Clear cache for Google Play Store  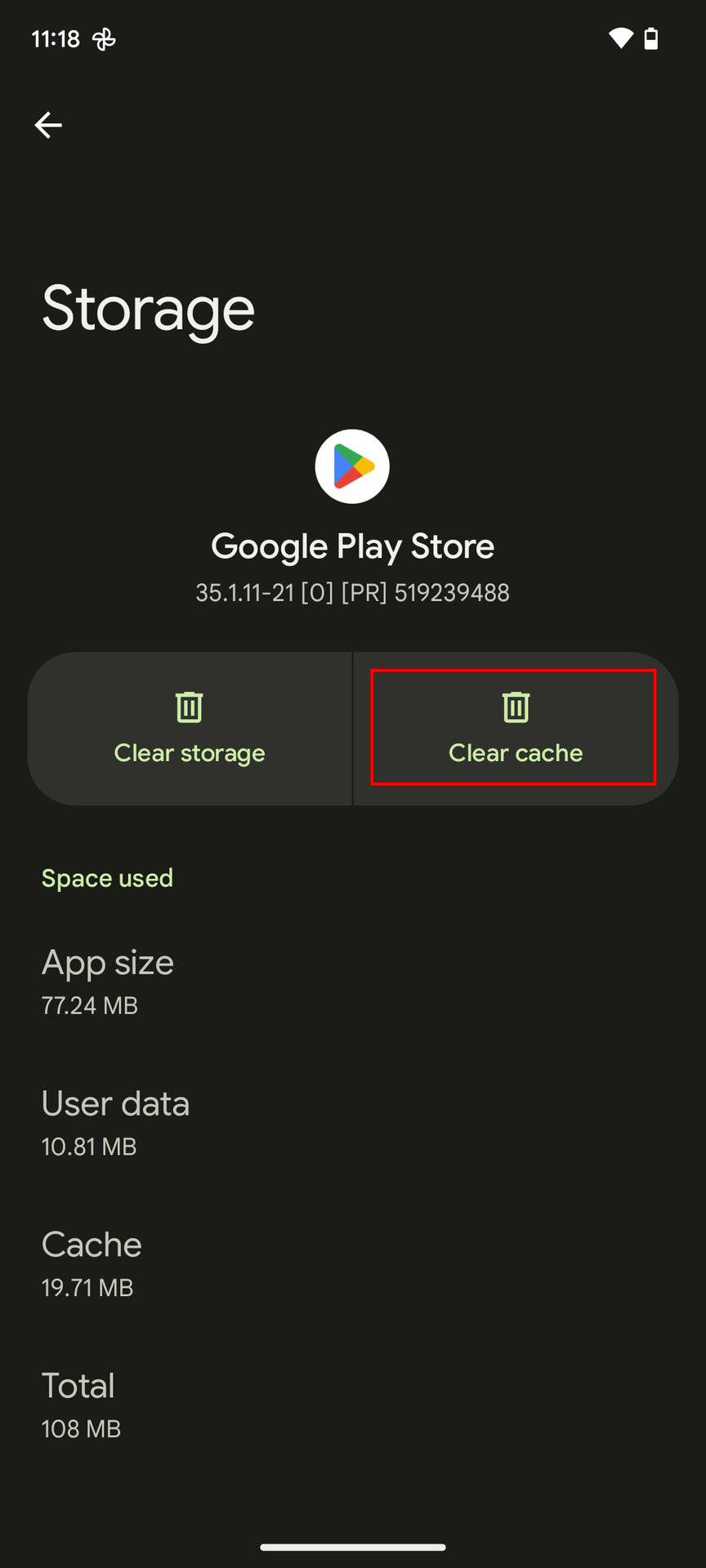coord(515,728)
